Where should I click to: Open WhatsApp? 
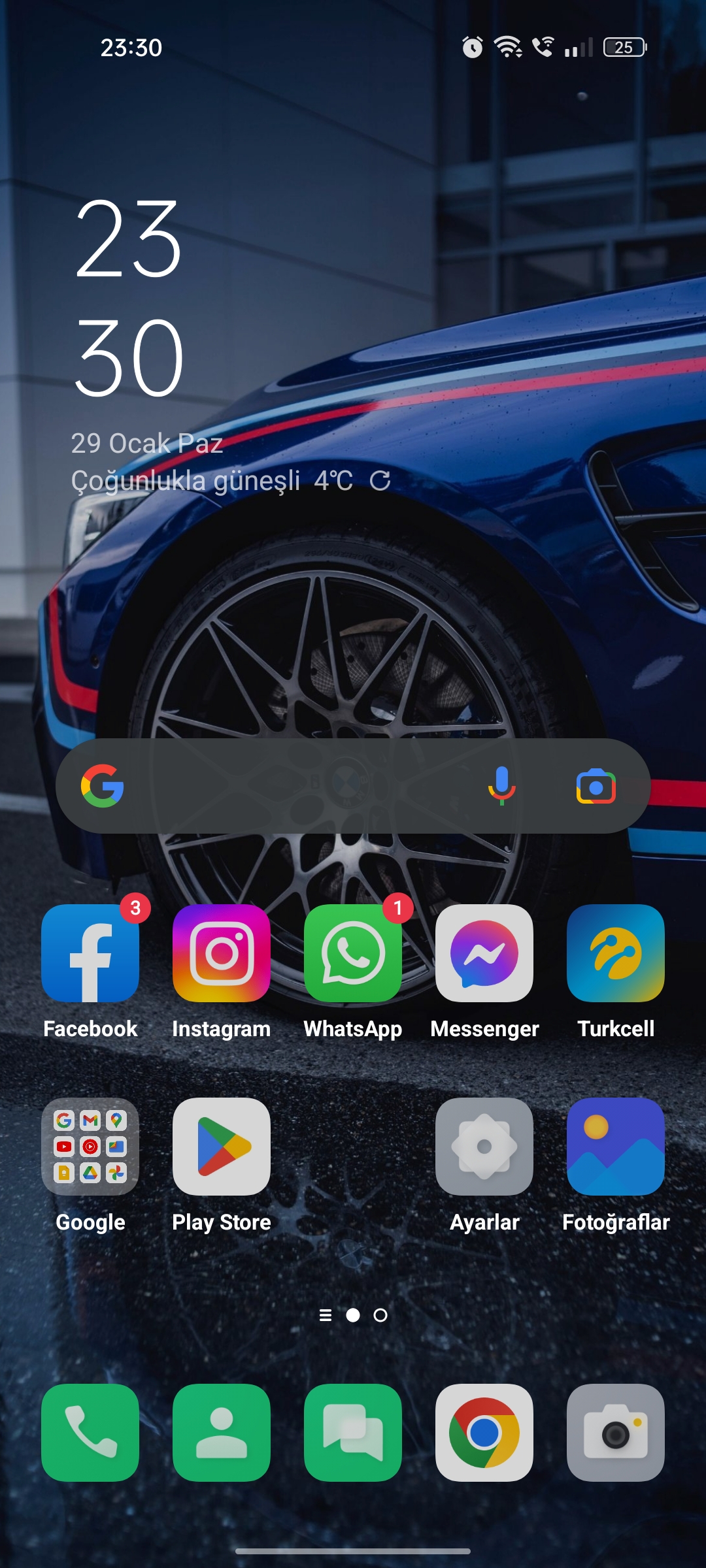pos(353,953)
